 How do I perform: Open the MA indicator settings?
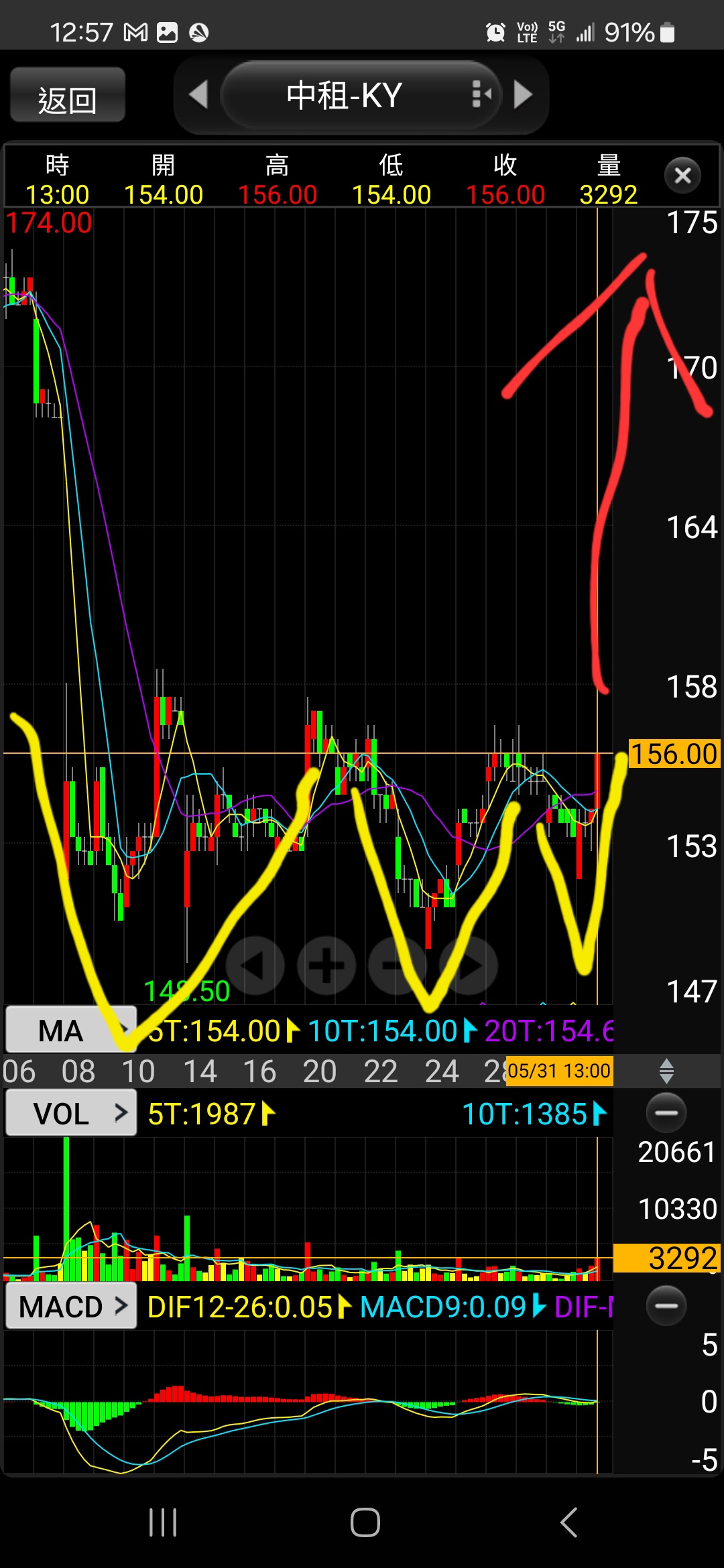pos(70,1030)
